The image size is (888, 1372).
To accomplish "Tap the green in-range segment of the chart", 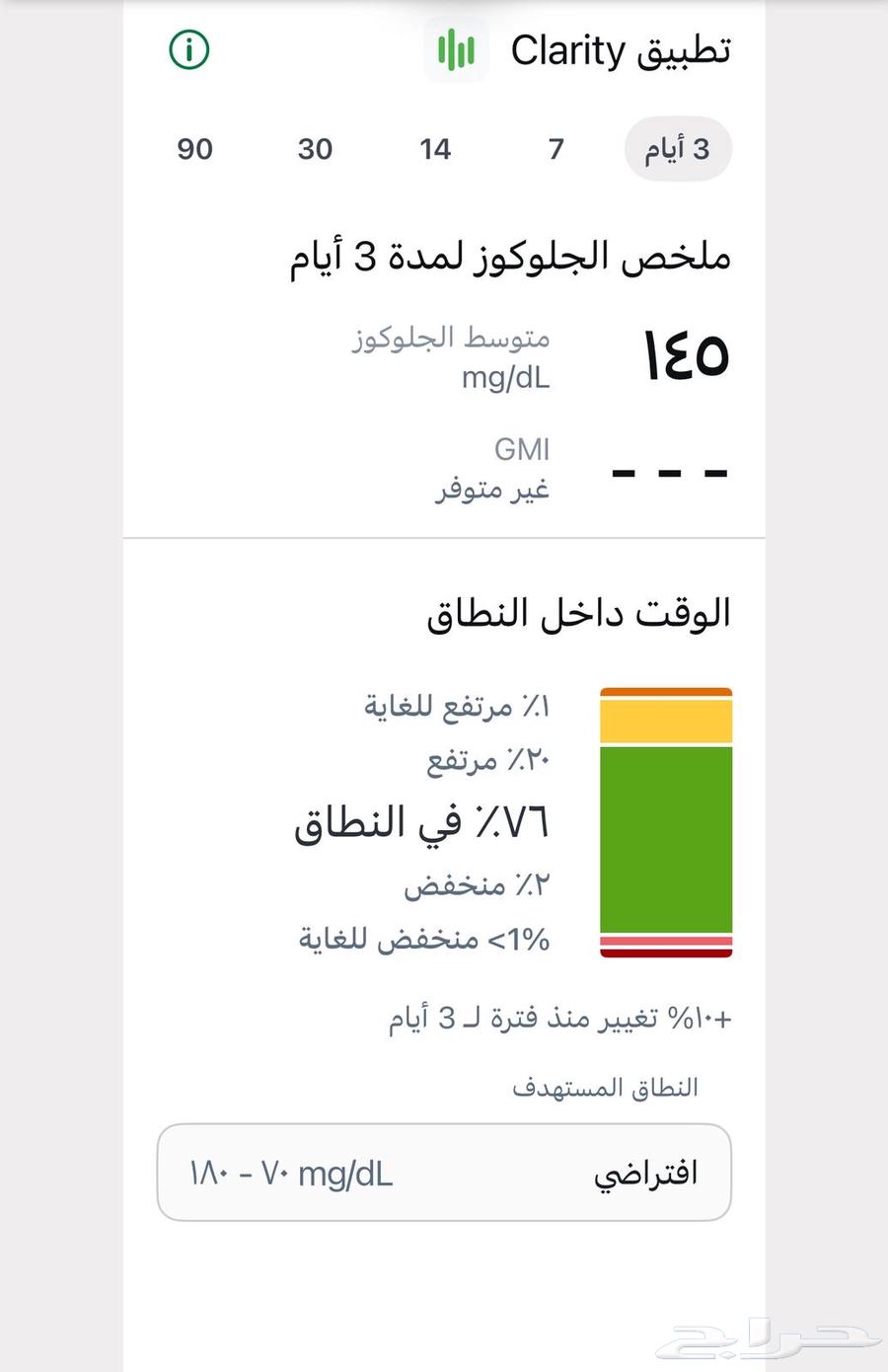I will [x=666, y=839].
